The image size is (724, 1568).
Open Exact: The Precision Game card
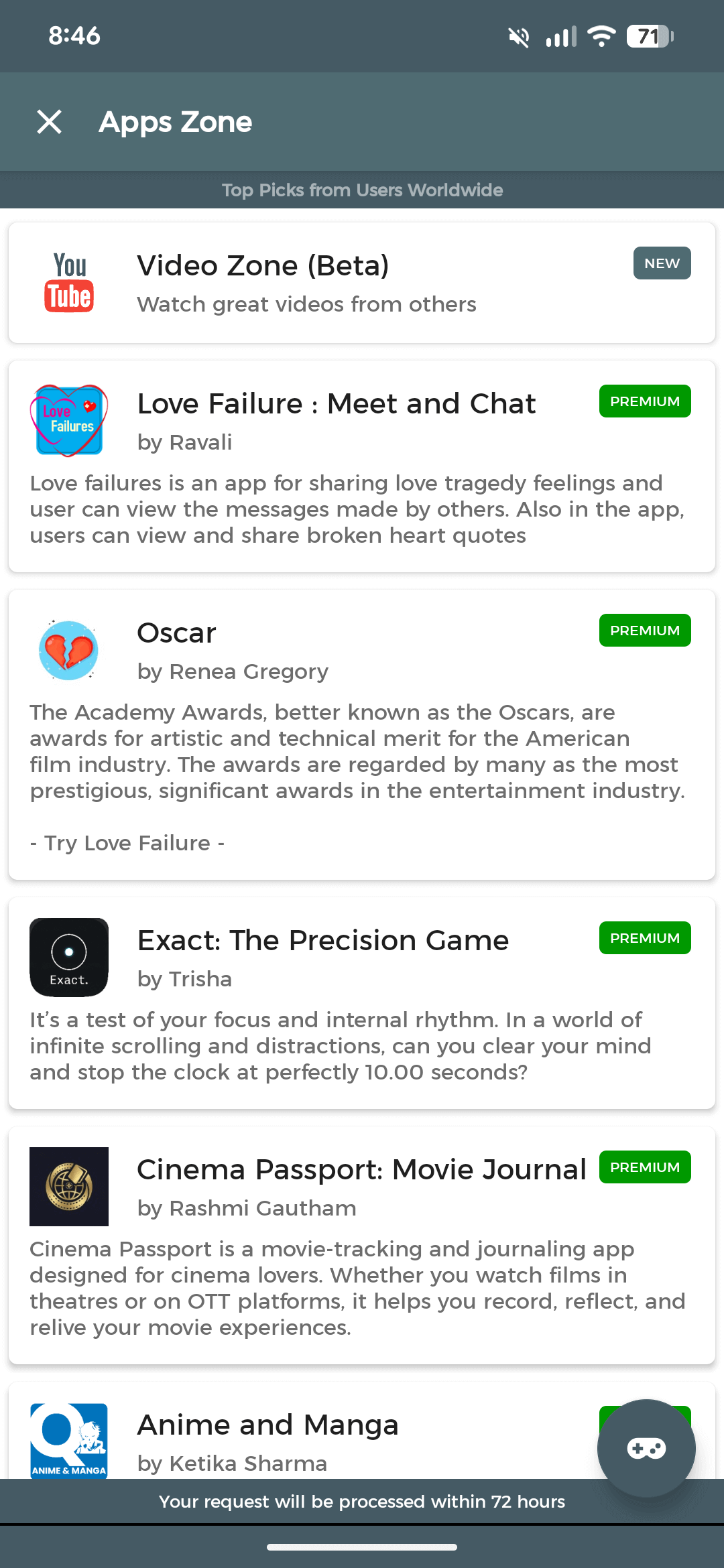pyautogui.click(x=362, y=1003)
